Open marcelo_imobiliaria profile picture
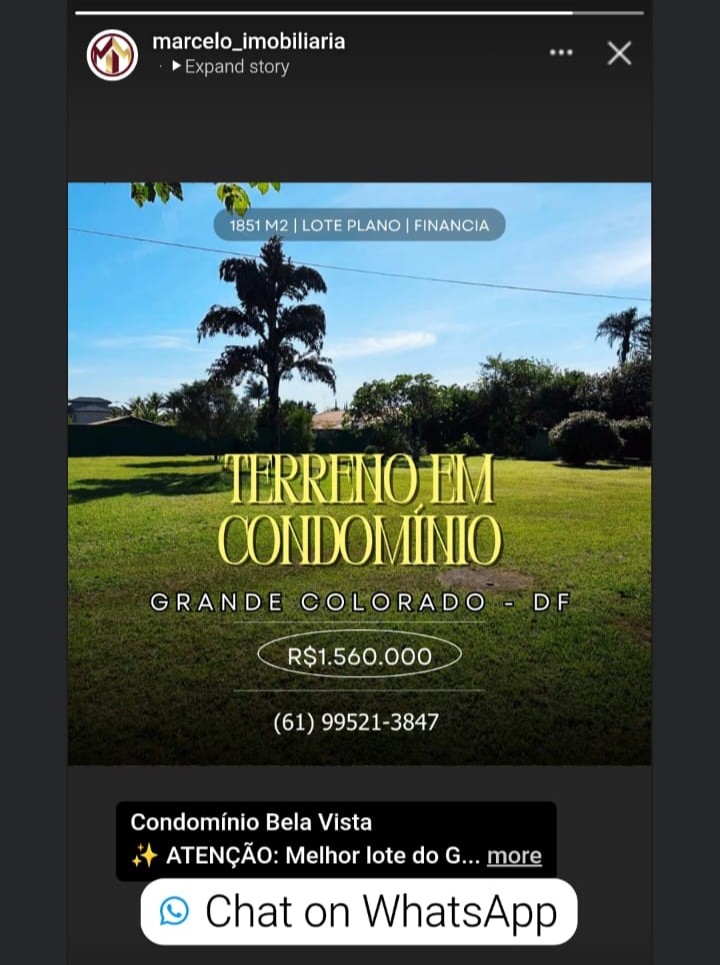The height and width of the screenshot is (965, 720). 112,54
